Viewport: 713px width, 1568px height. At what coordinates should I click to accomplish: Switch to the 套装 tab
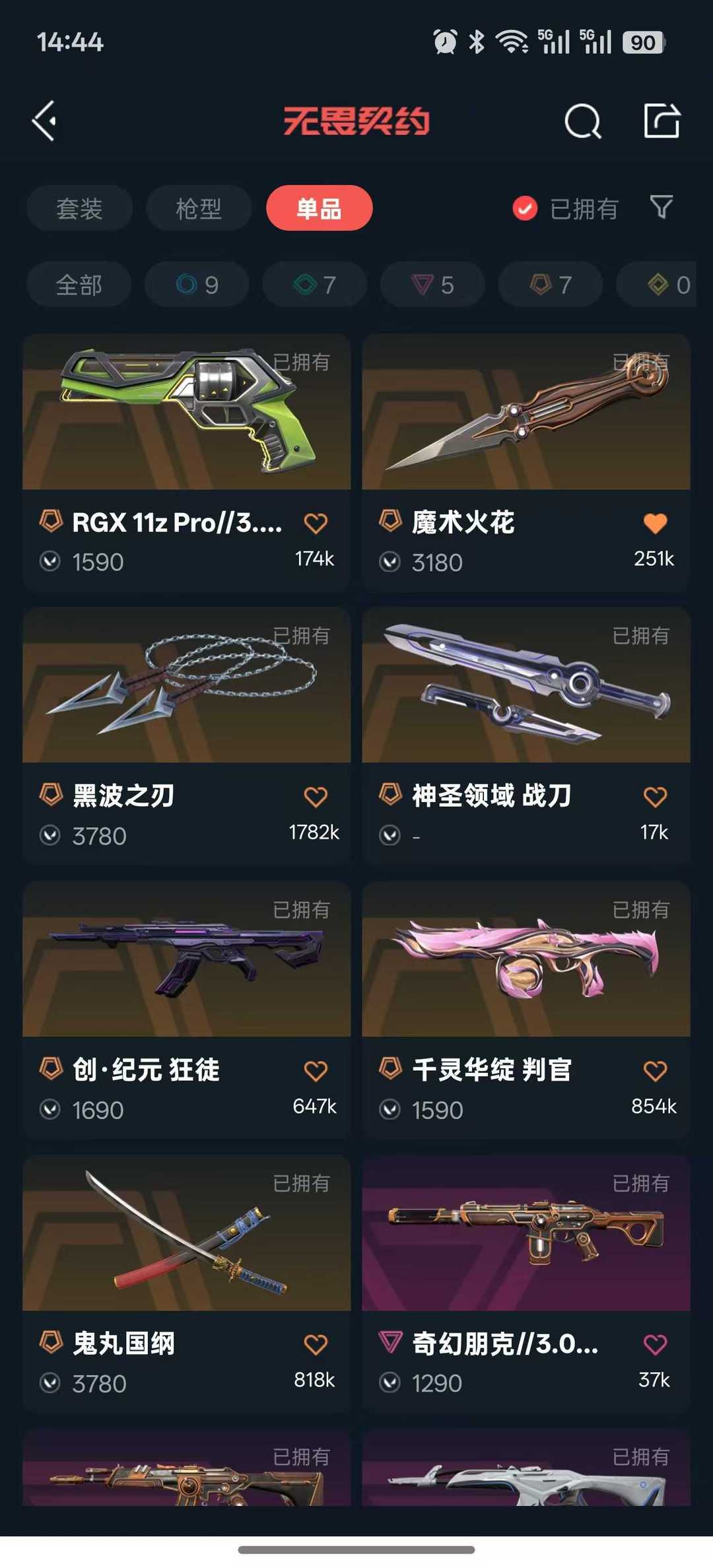(80, 209)
